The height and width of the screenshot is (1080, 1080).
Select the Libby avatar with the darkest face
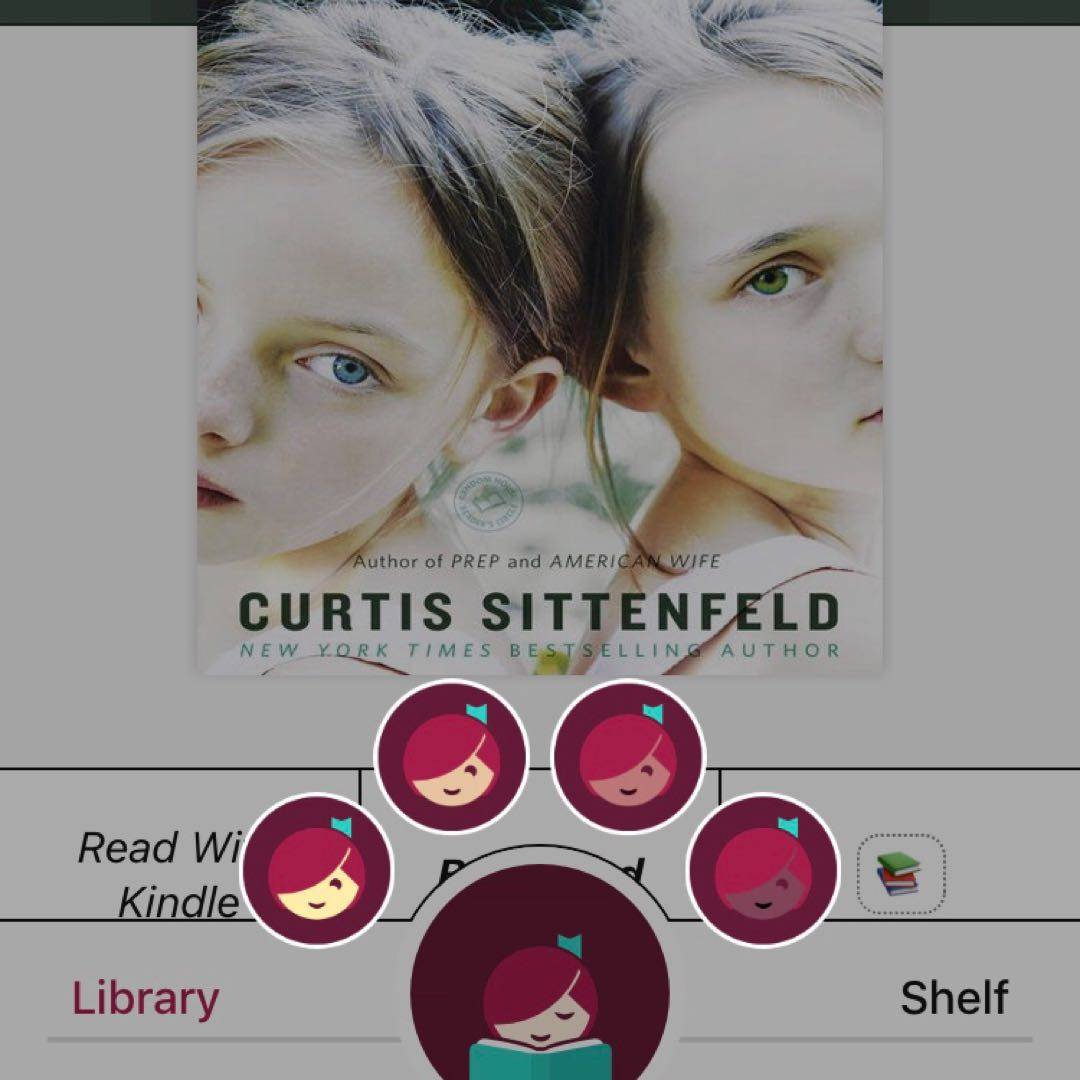point(763,870)
